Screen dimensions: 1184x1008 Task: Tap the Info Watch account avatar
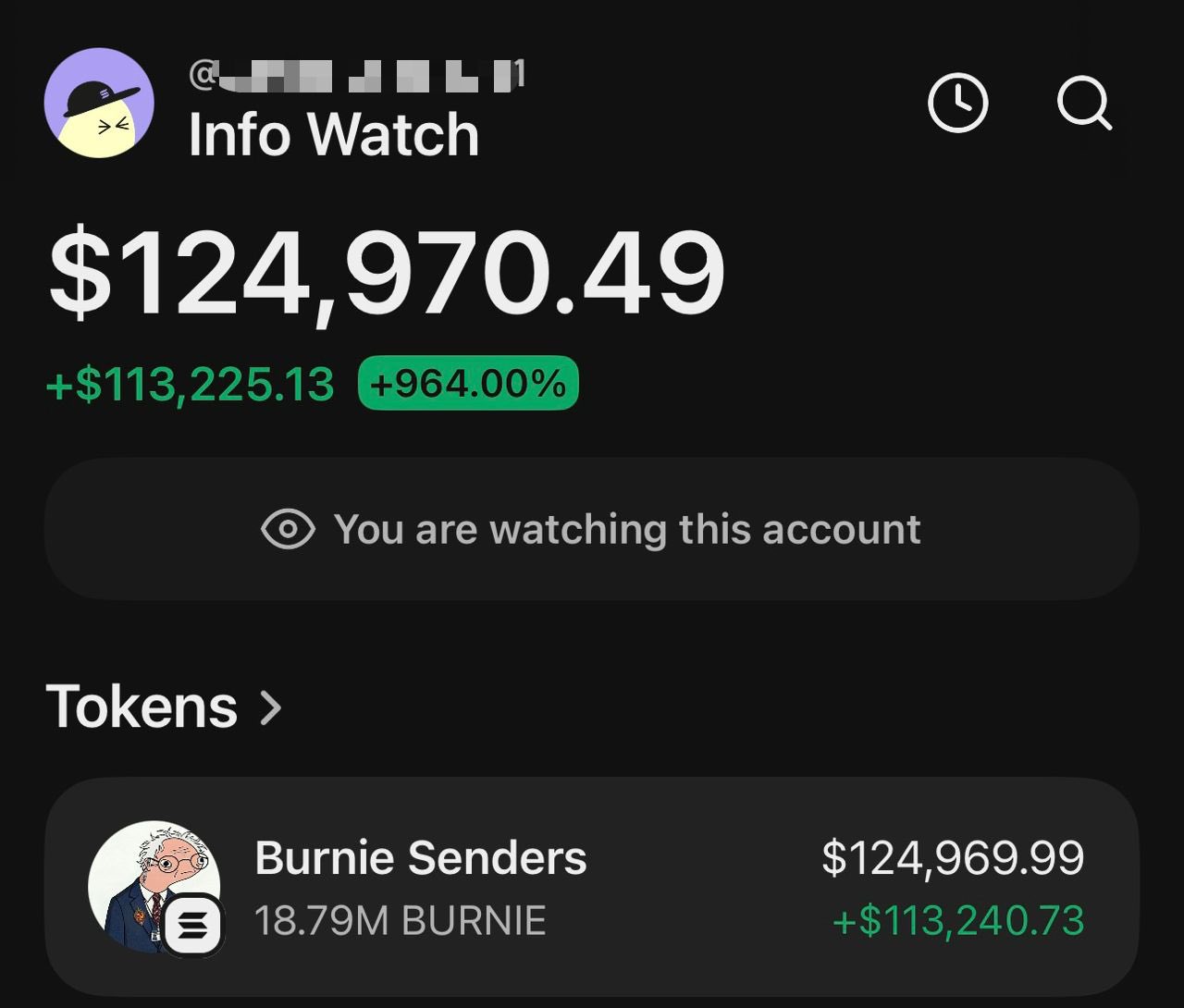[99, 103]
